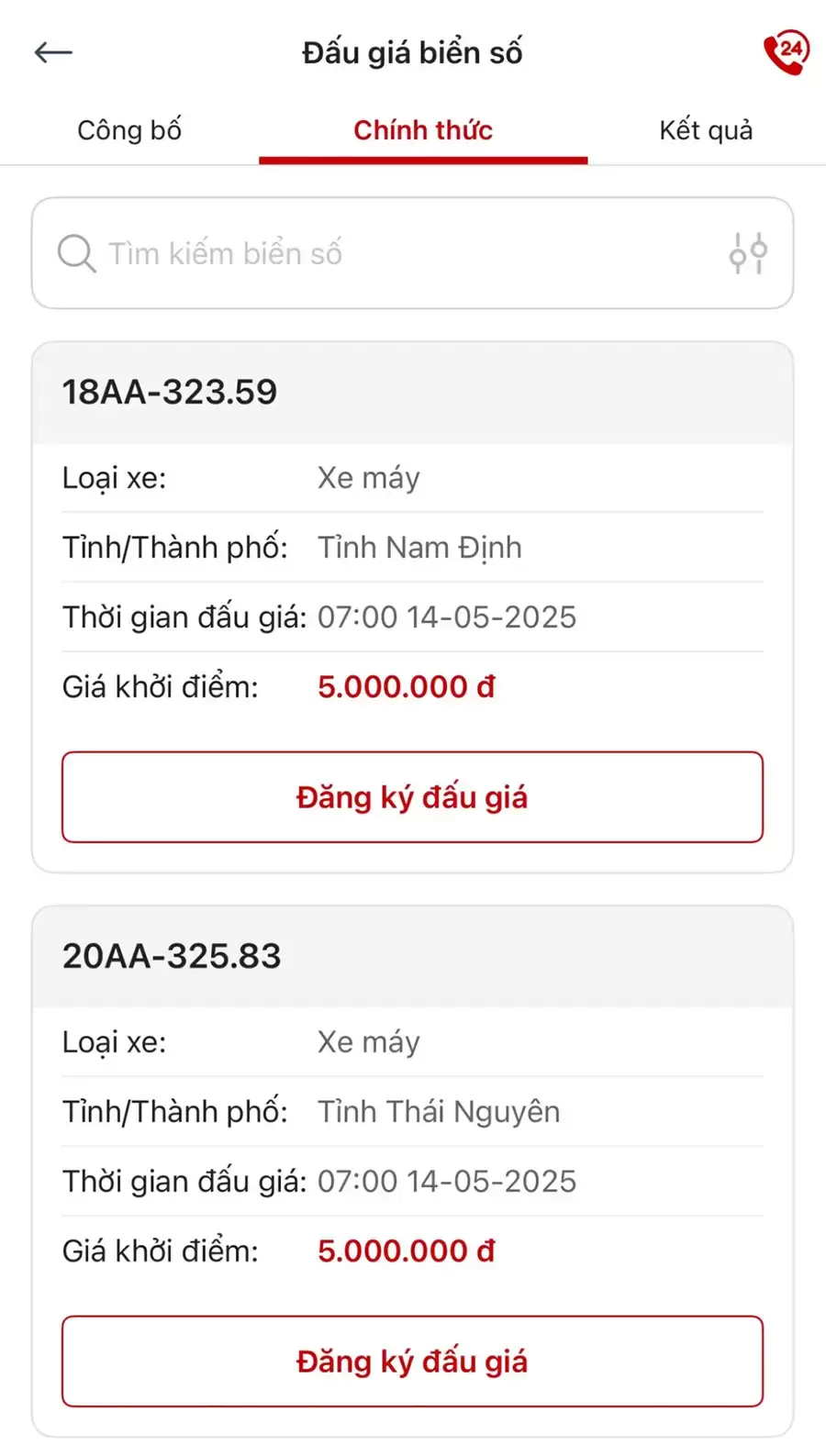Tap the Tìm kiếm biển số search field

tap(385, 253)
